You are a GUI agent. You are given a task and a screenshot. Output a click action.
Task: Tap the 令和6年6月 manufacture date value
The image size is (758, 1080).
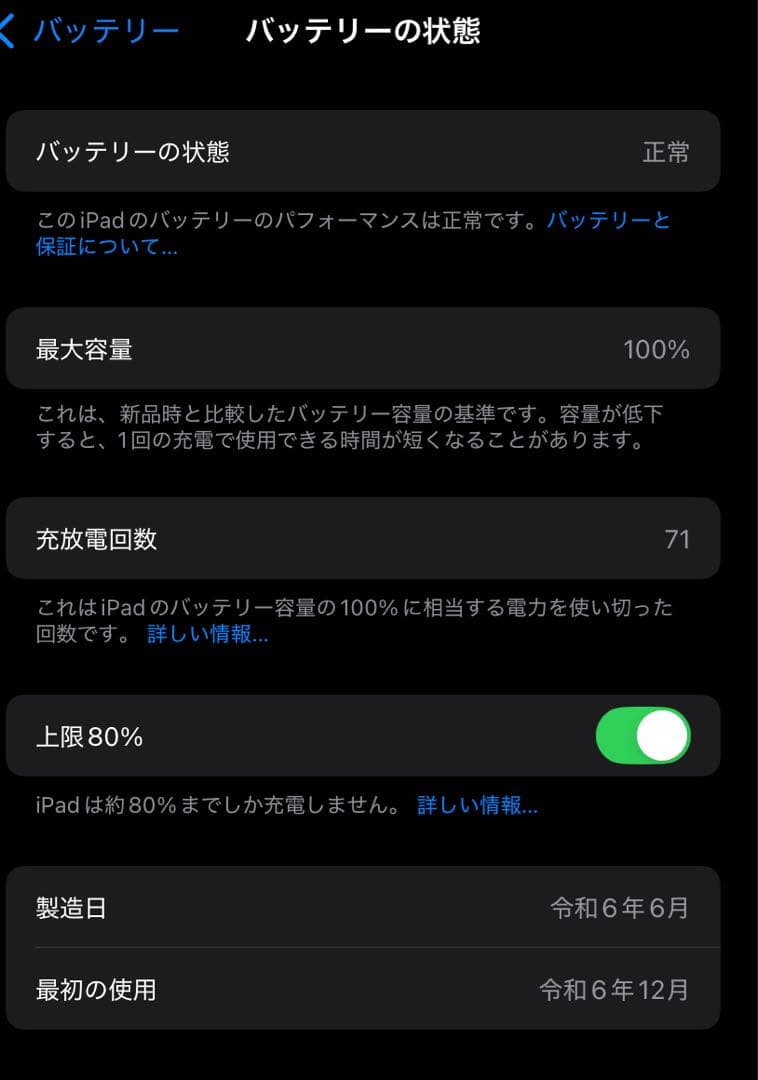click(619, 909)
